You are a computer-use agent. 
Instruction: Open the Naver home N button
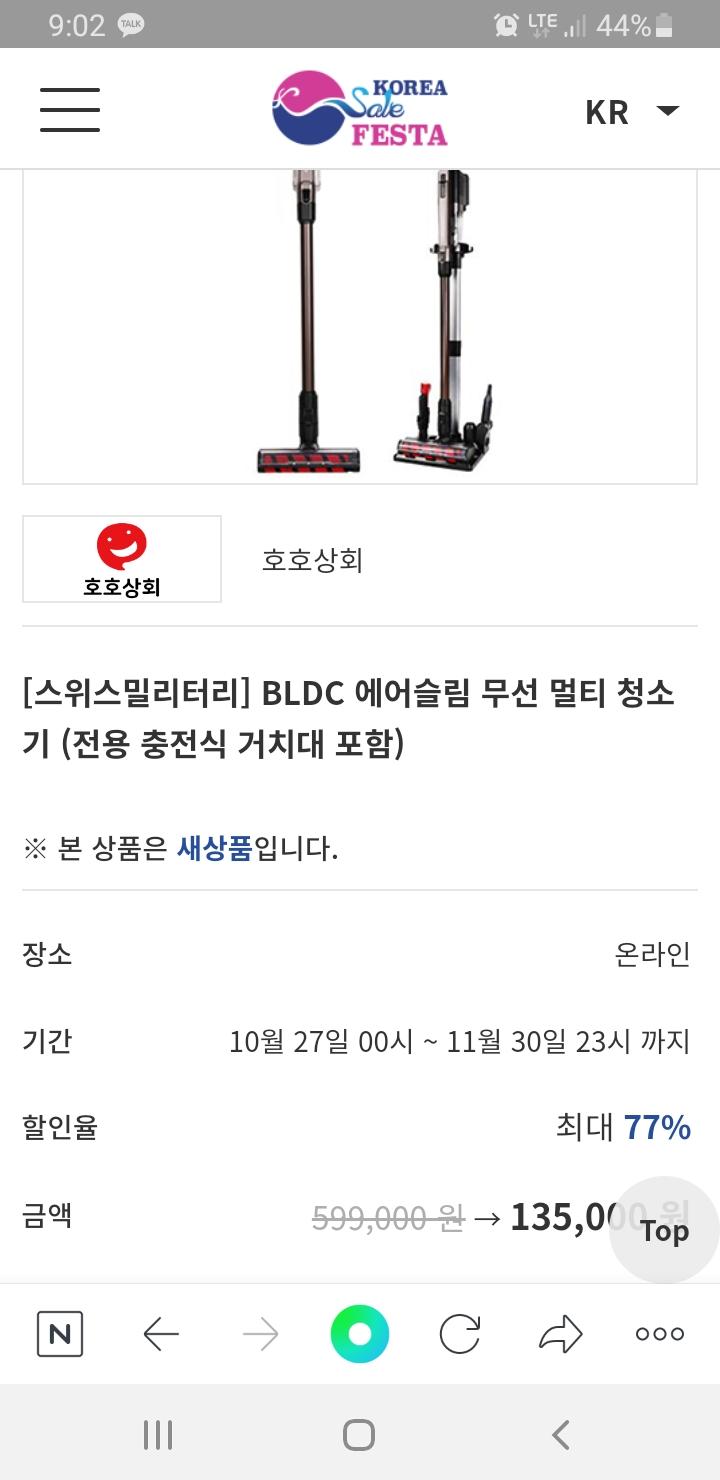pos(60,1333)
